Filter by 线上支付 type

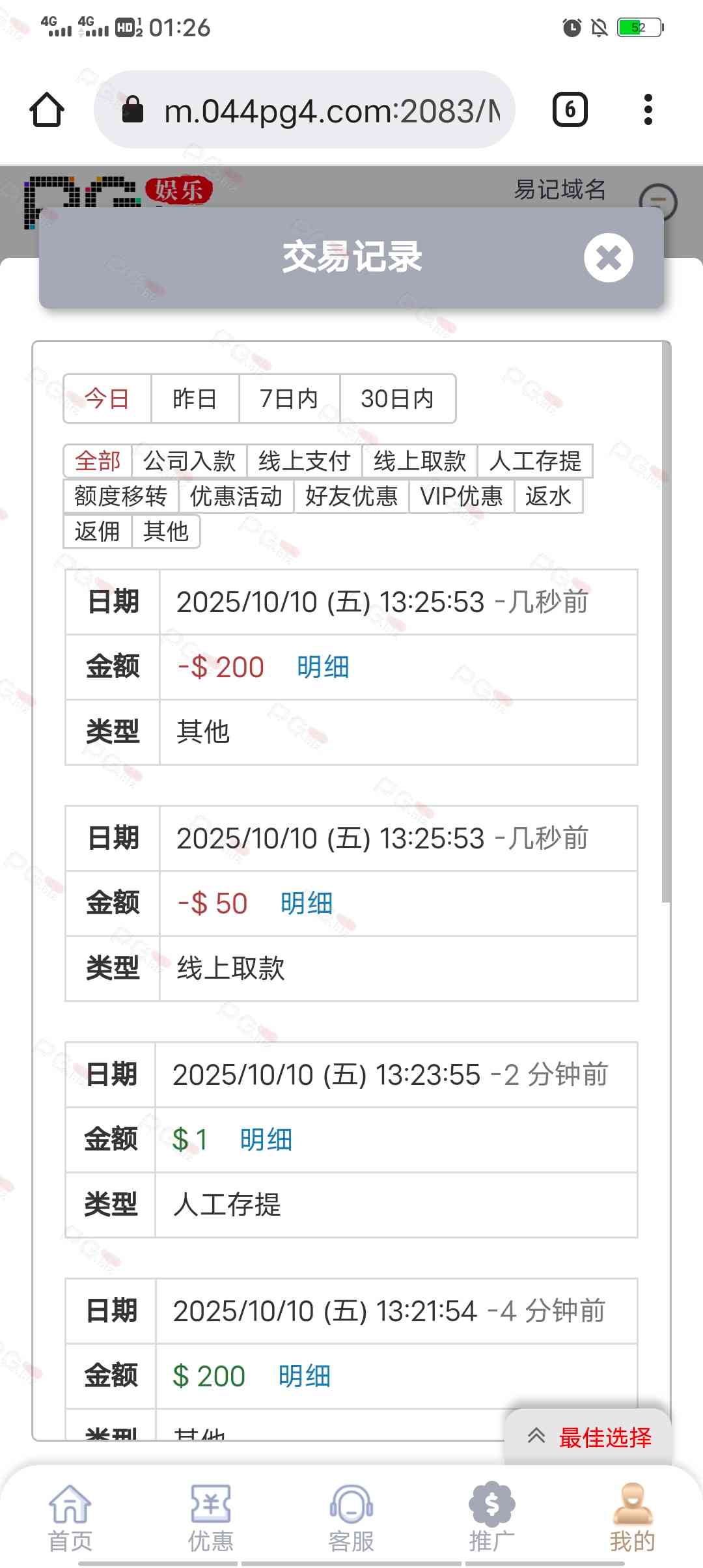point(304,461)
